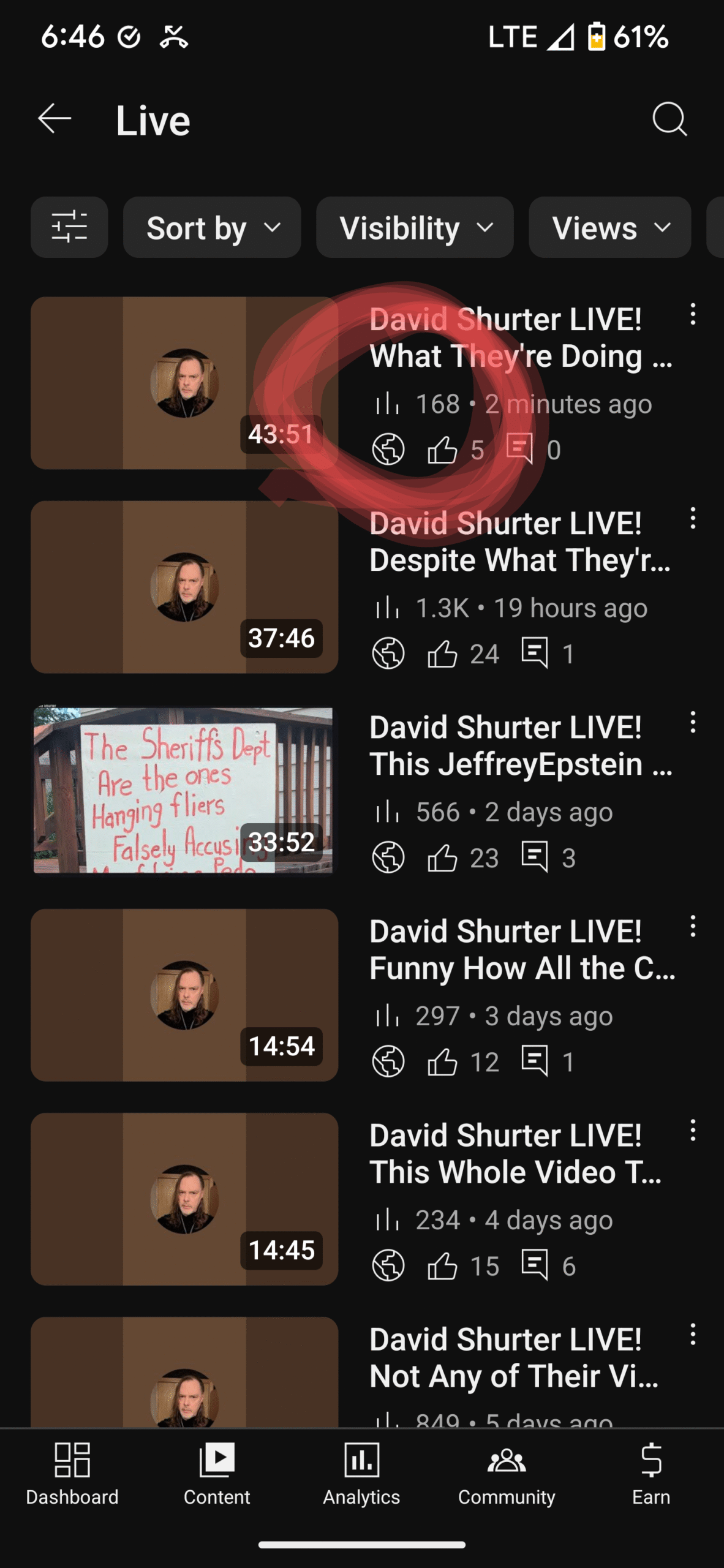The image size is (724, 1568).
Task: Open options menu for the 19 hours ago video
Action: (x=693, y=518)
